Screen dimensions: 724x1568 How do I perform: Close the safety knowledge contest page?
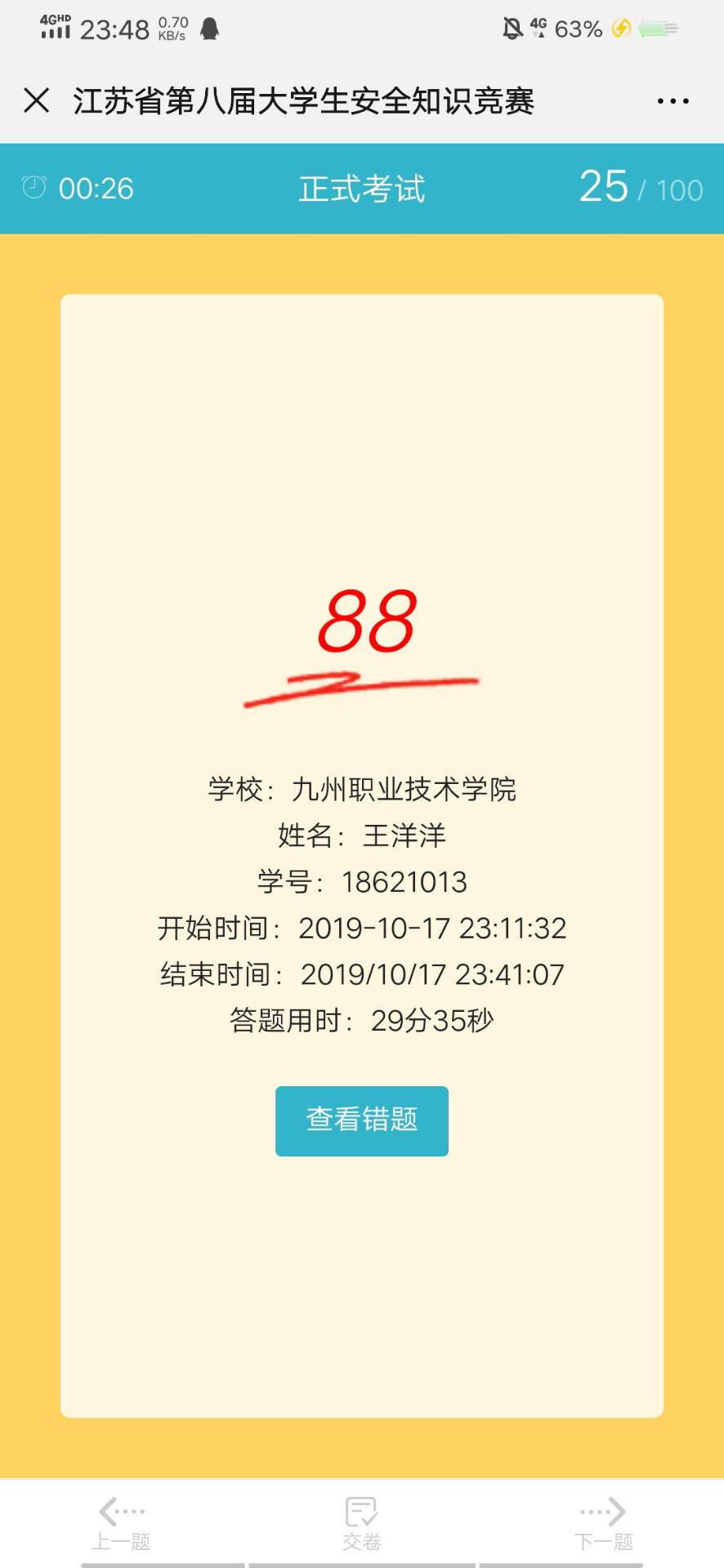tap(37, 101)
